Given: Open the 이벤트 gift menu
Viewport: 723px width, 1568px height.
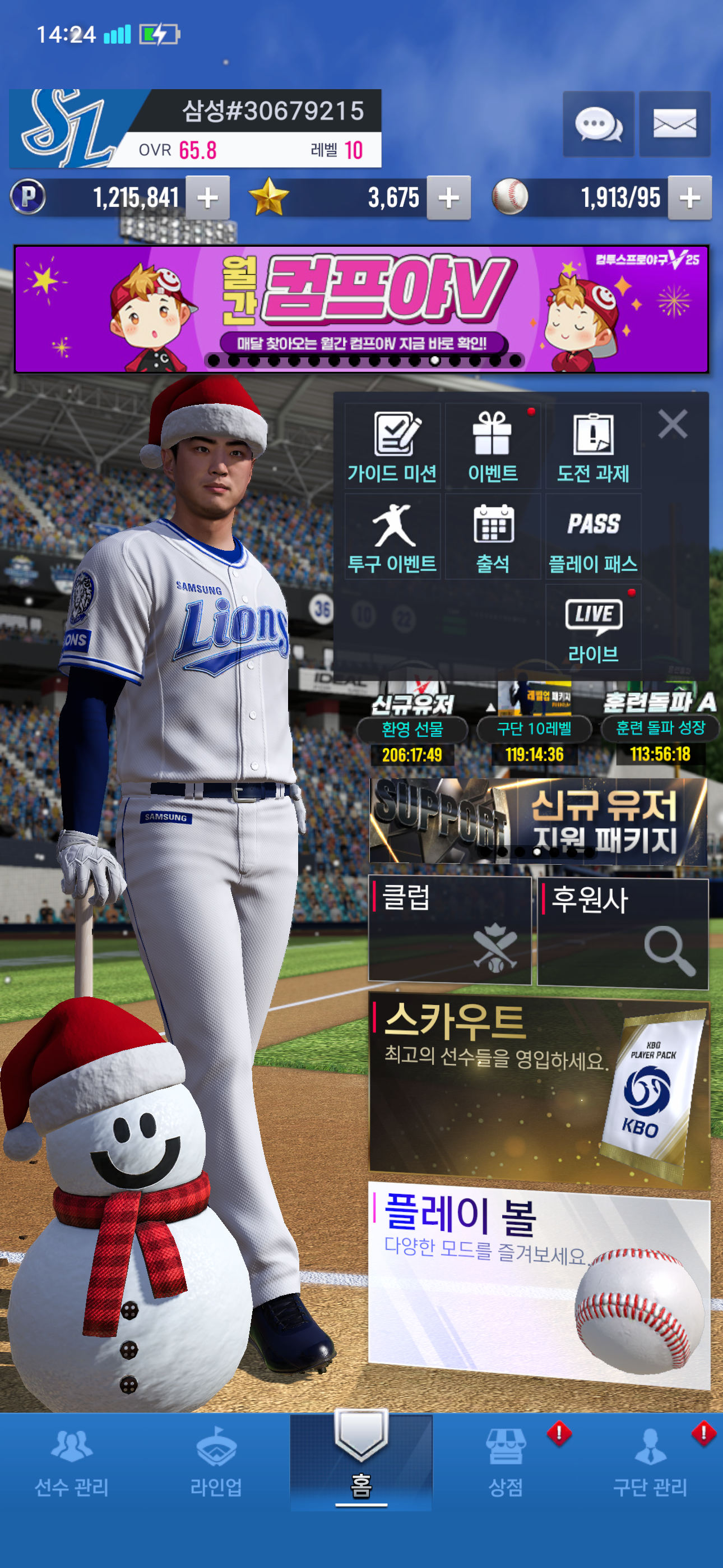Looking at the screenshot, I should pos(493,446).
